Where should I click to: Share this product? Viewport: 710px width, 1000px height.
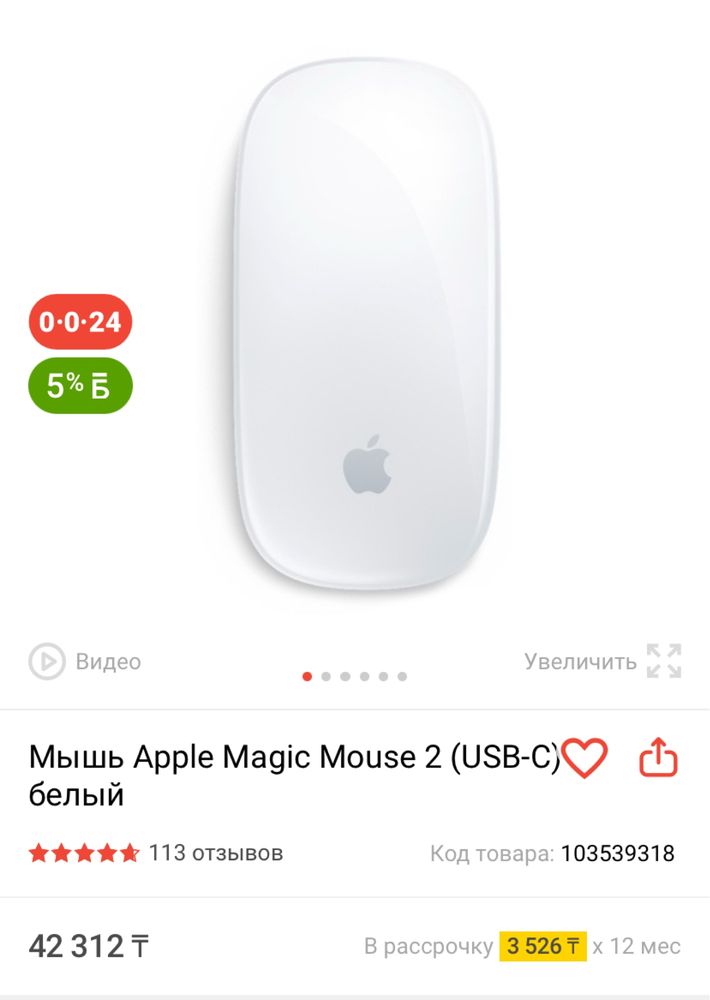pos(658,759)
